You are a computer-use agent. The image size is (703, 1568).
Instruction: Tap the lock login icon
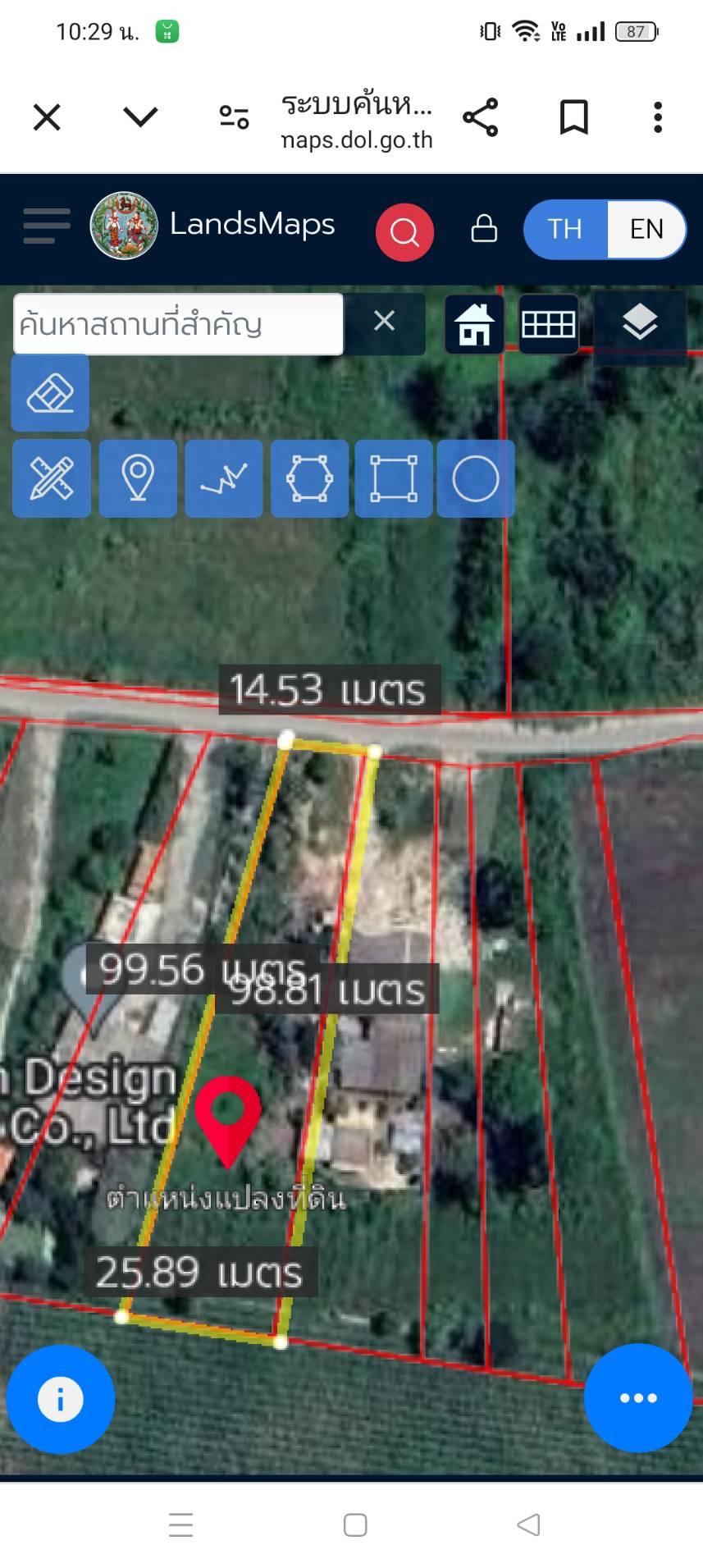[484, 228]
